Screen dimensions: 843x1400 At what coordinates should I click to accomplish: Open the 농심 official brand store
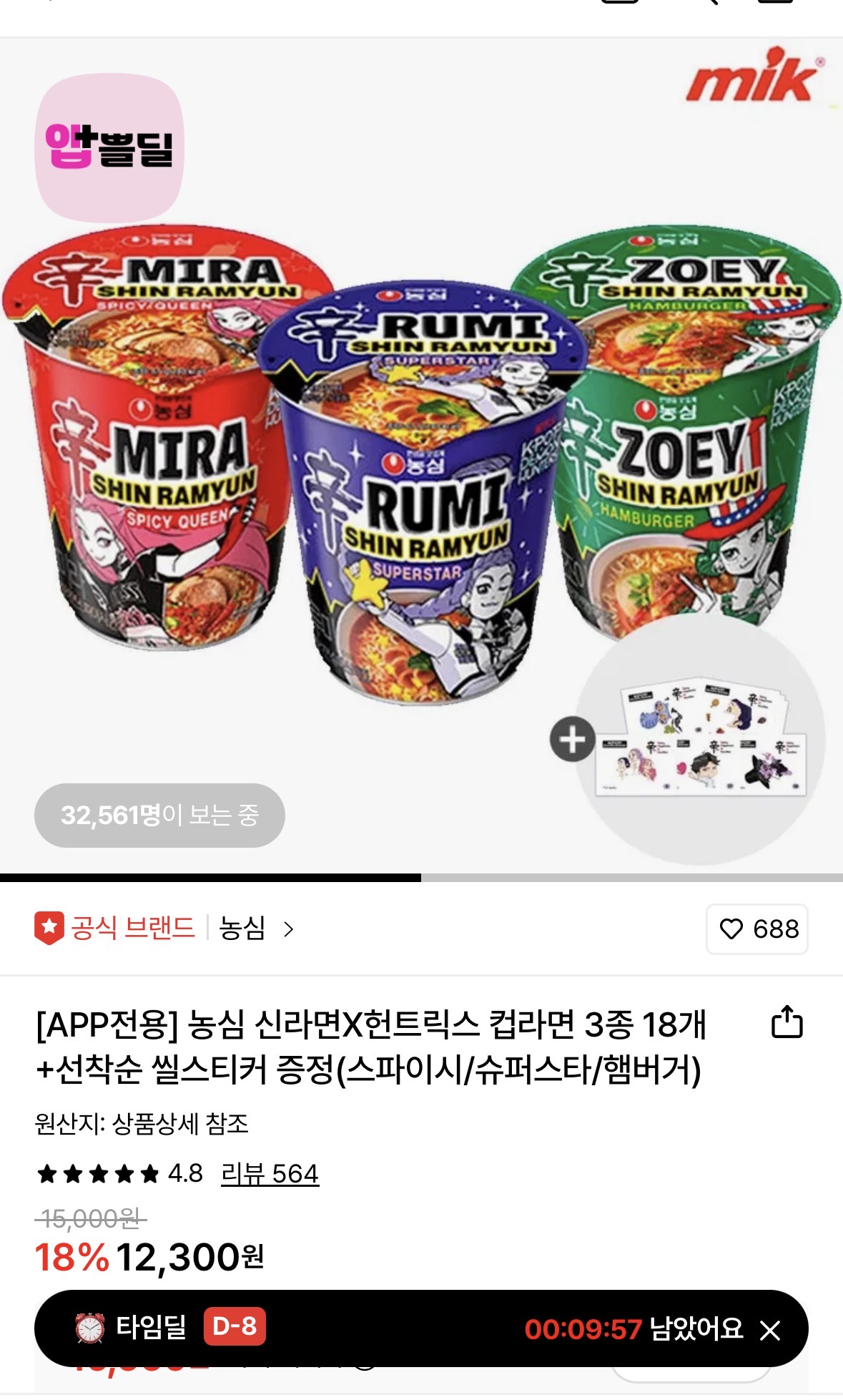coord(255,929)
